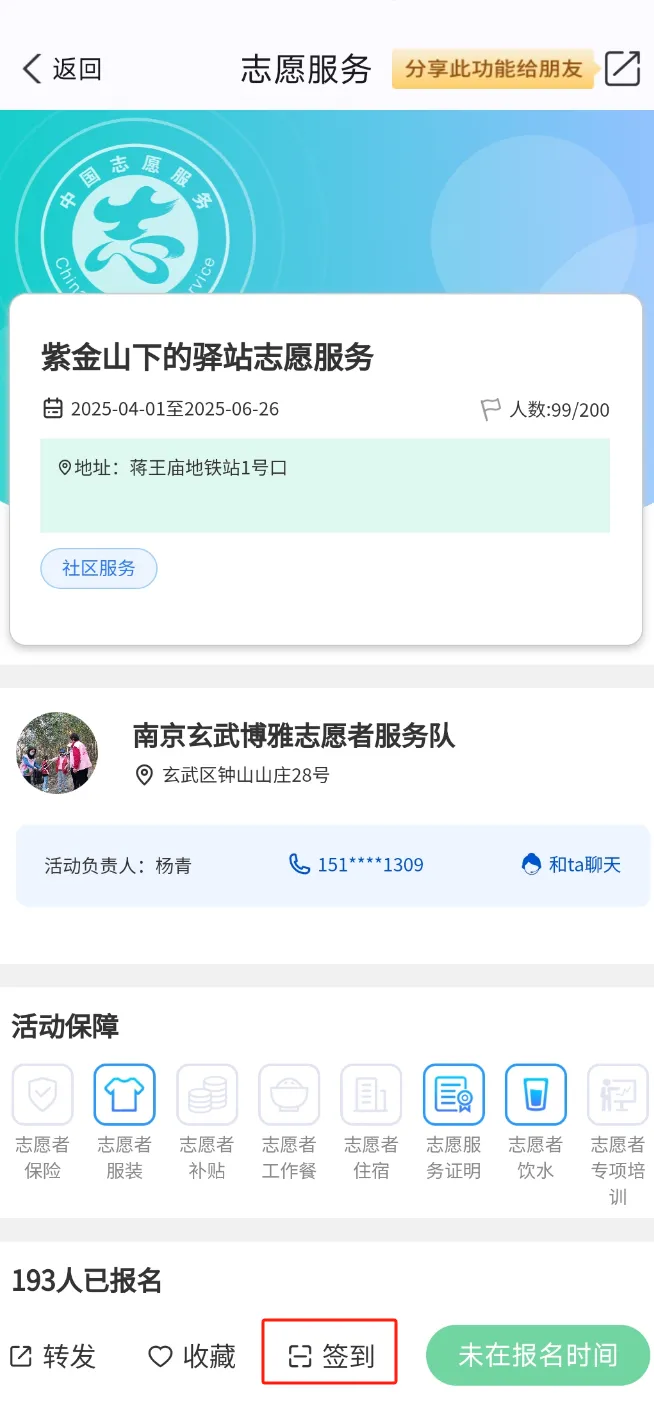Open 南京玄武博雅志愿者服务队 team profile
654x1422 pixels.
point(293,737)
